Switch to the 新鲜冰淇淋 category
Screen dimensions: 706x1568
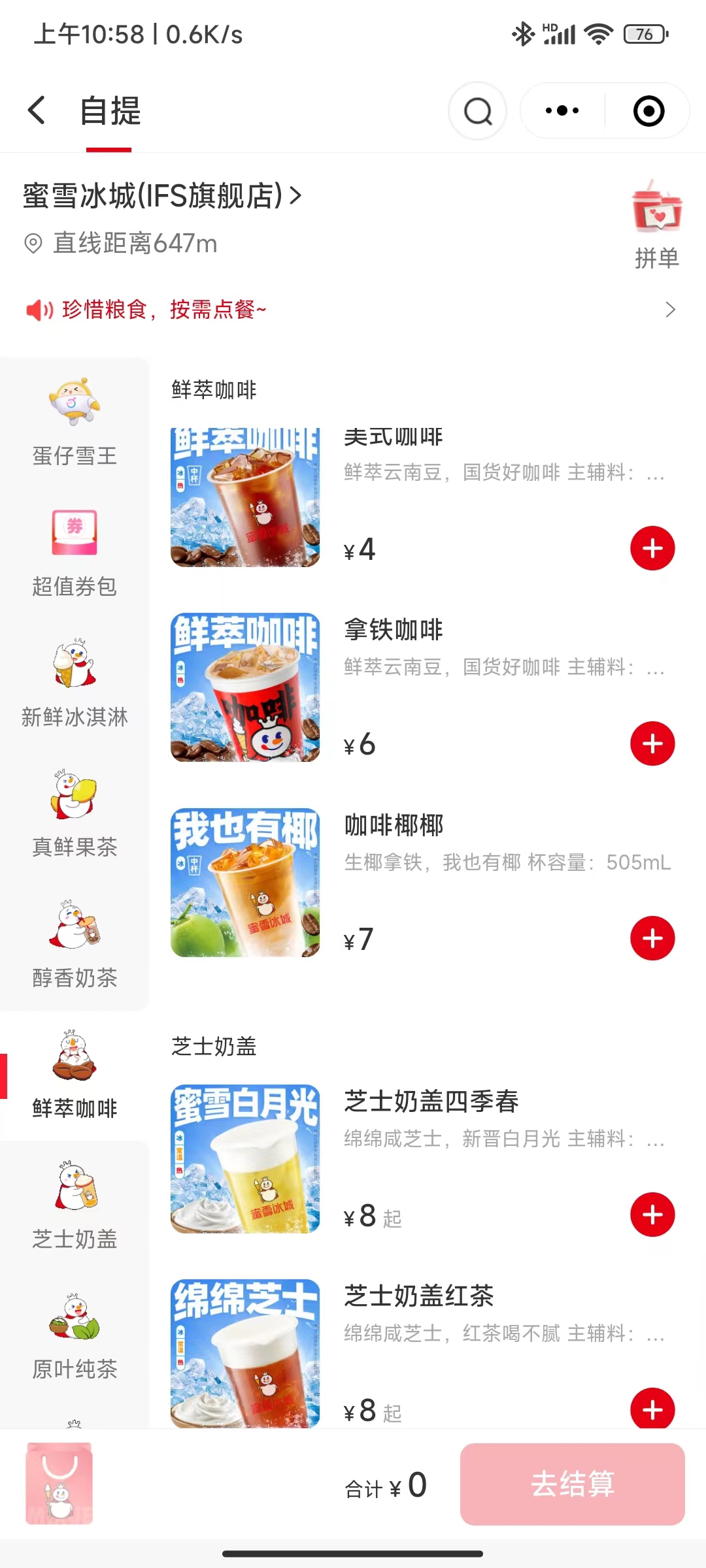(x=75, y=683)
